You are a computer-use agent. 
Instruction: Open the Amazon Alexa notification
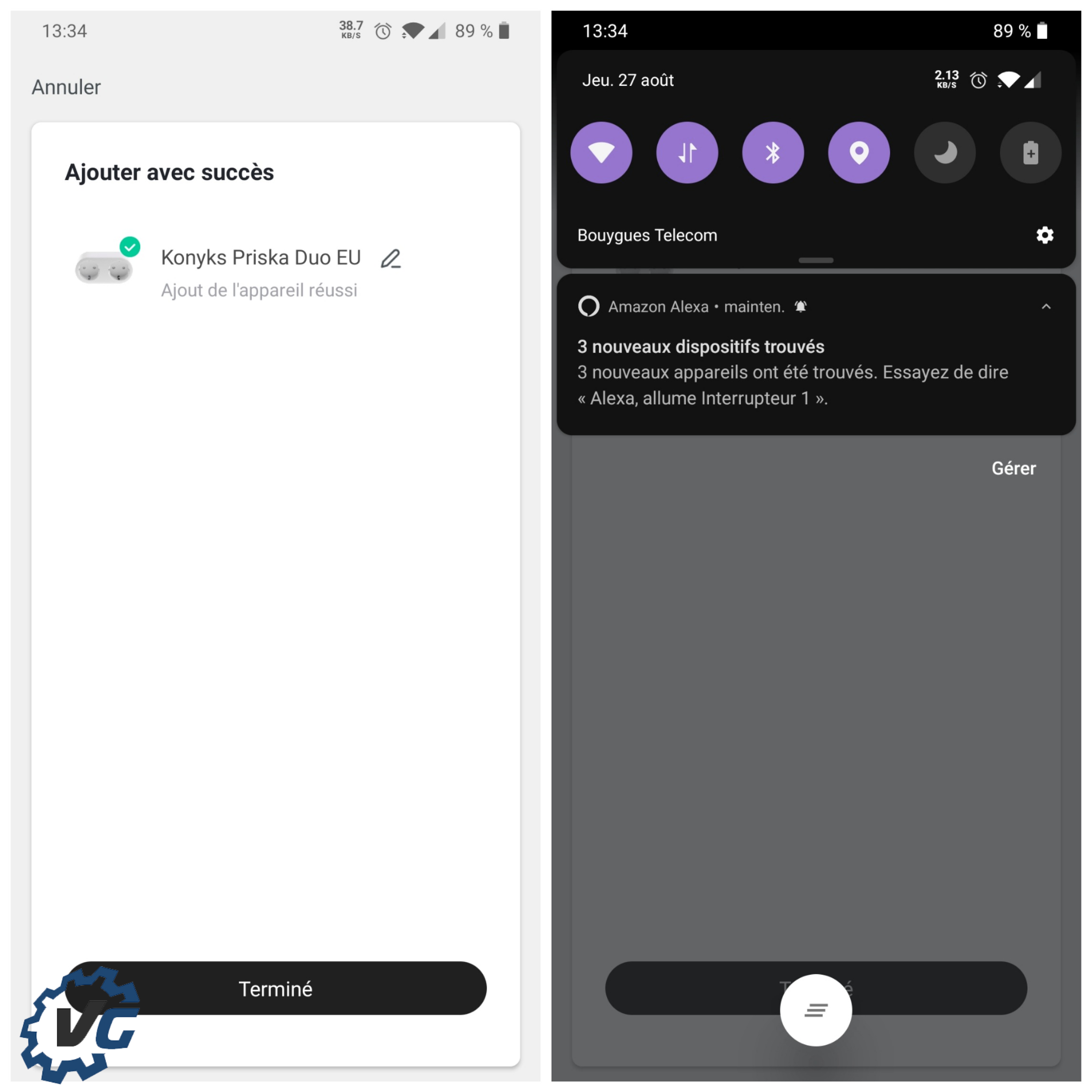791,373
